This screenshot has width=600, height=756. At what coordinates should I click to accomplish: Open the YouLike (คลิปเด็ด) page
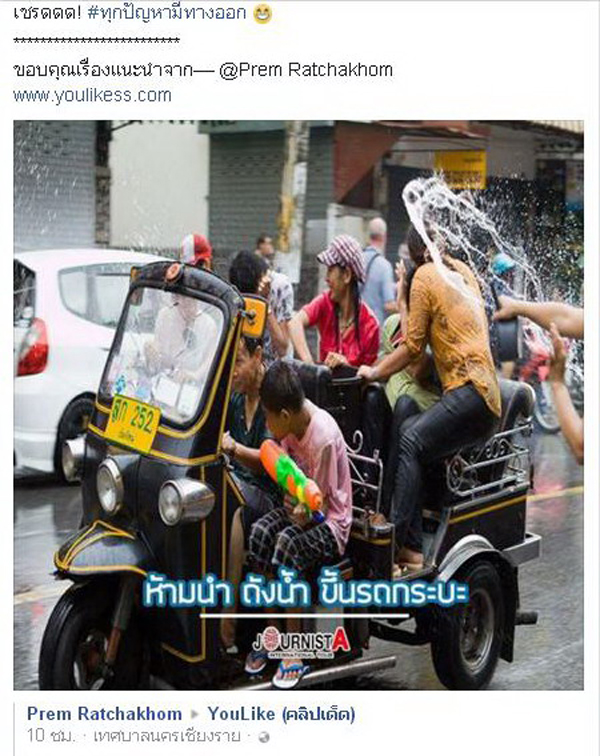pos(281,714)
